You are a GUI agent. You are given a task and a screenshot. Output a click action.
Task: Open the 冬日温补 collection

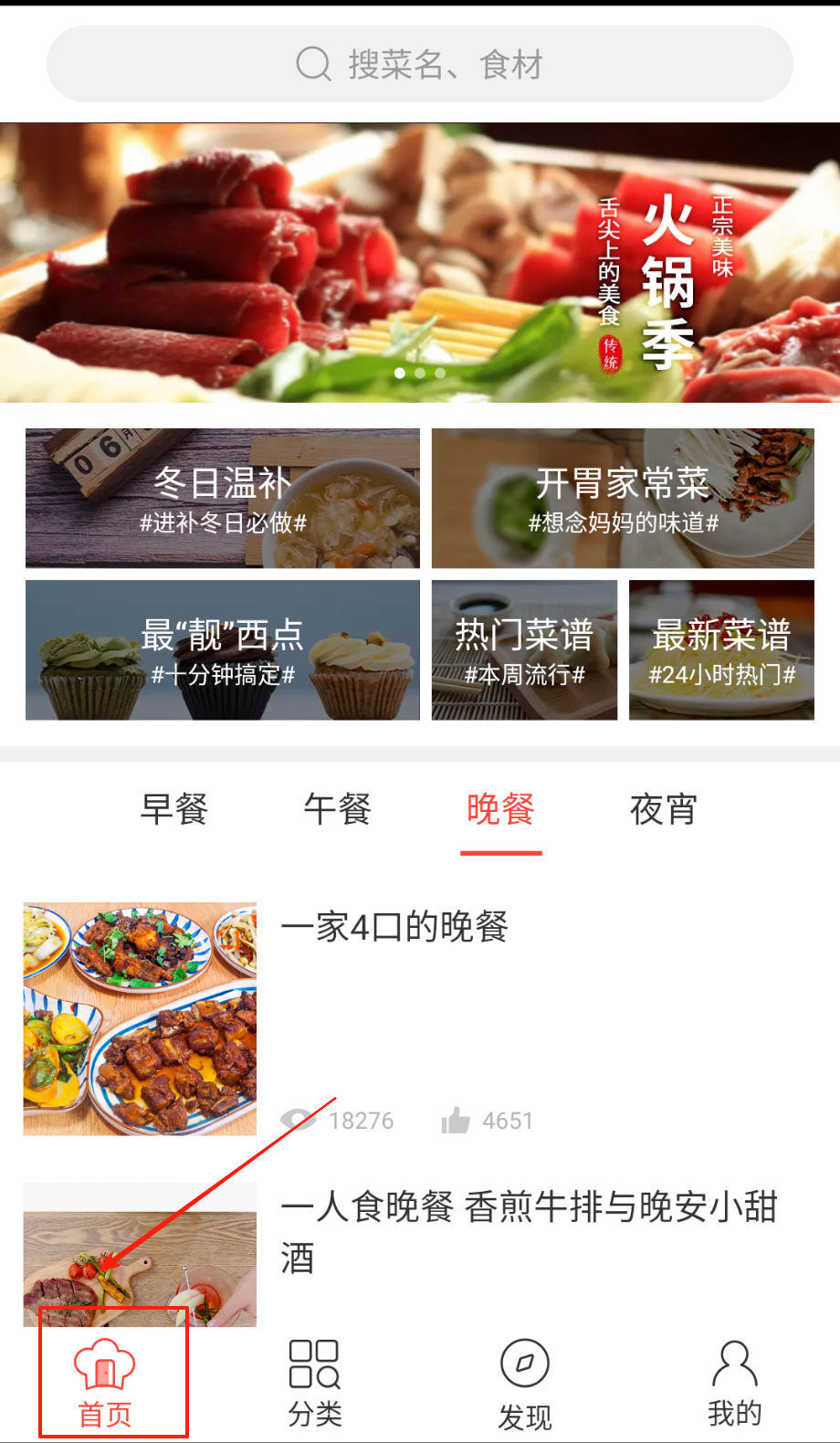(223, 499)
